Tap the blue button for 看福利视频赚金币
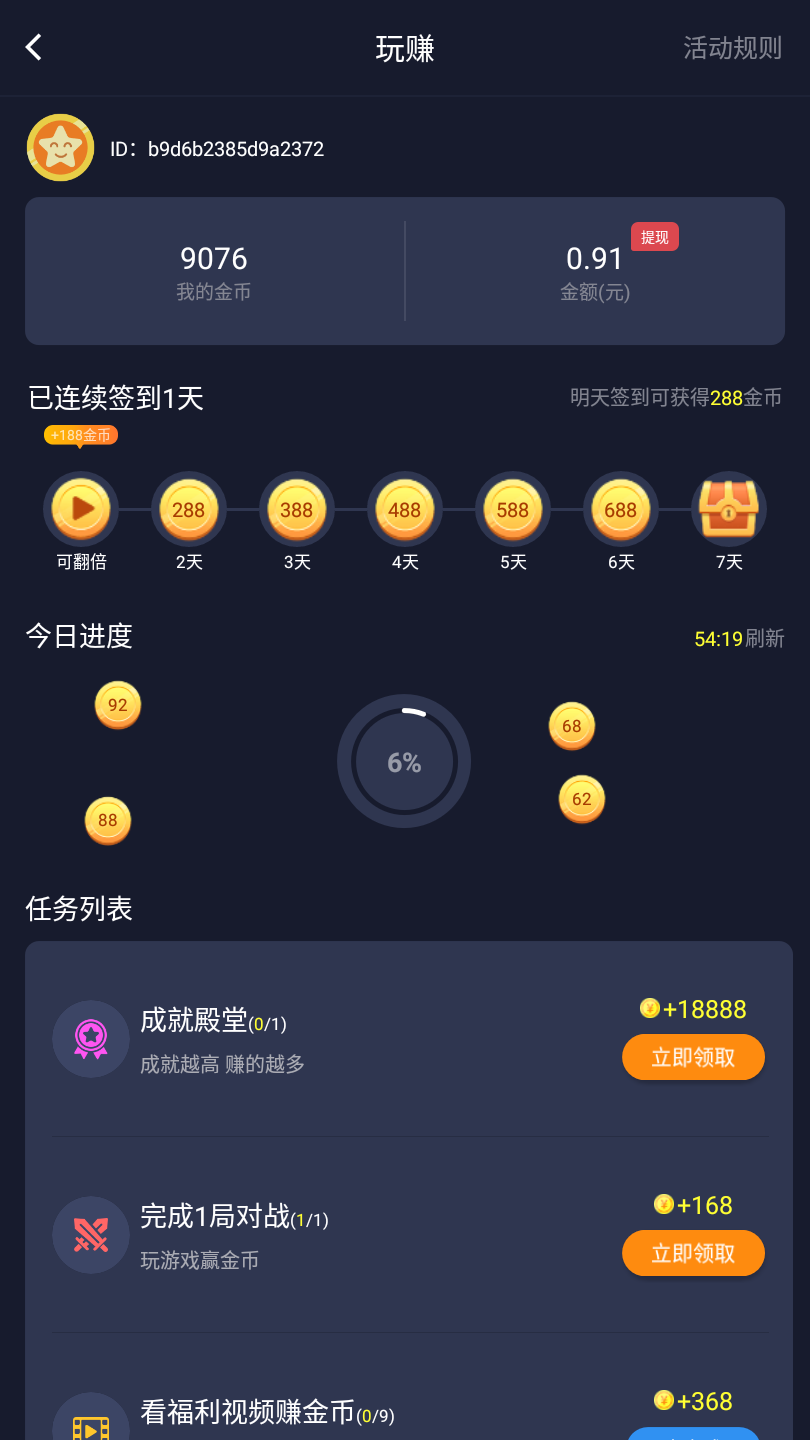Image resolution: width=810 pixels, height=1440 pixels. click(693, 1433)
